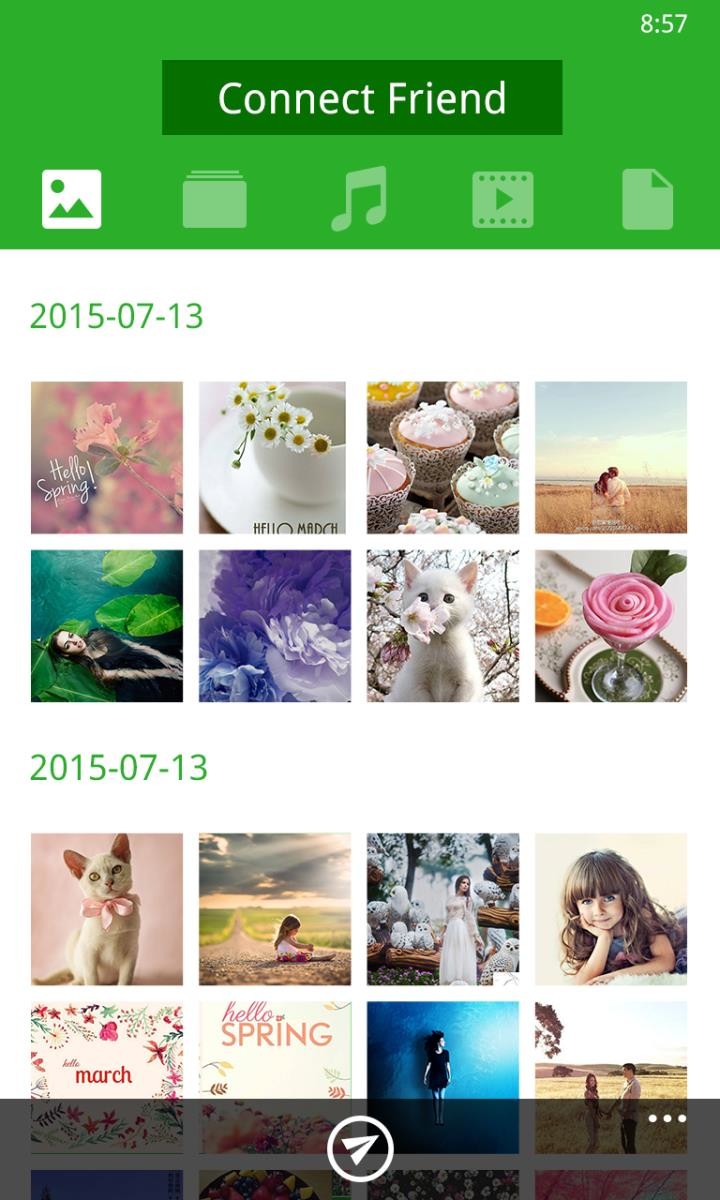Switch to the music tab

[x=359, y=199]
